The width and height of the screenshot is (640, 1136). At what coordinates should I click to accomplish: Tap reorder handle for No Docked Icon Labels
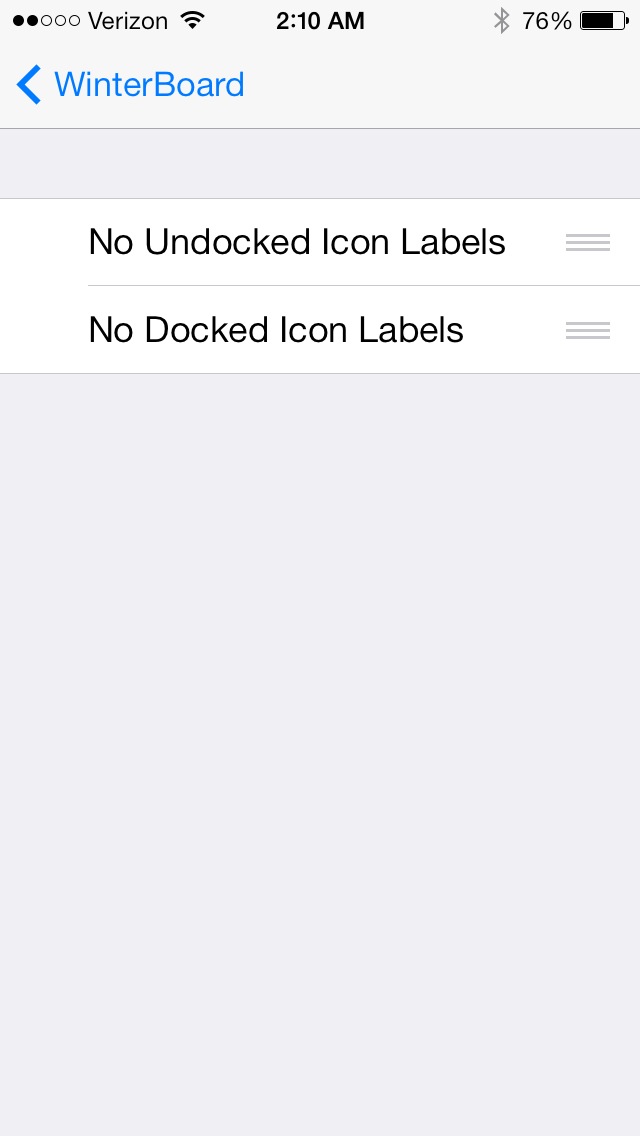(588, 331)
